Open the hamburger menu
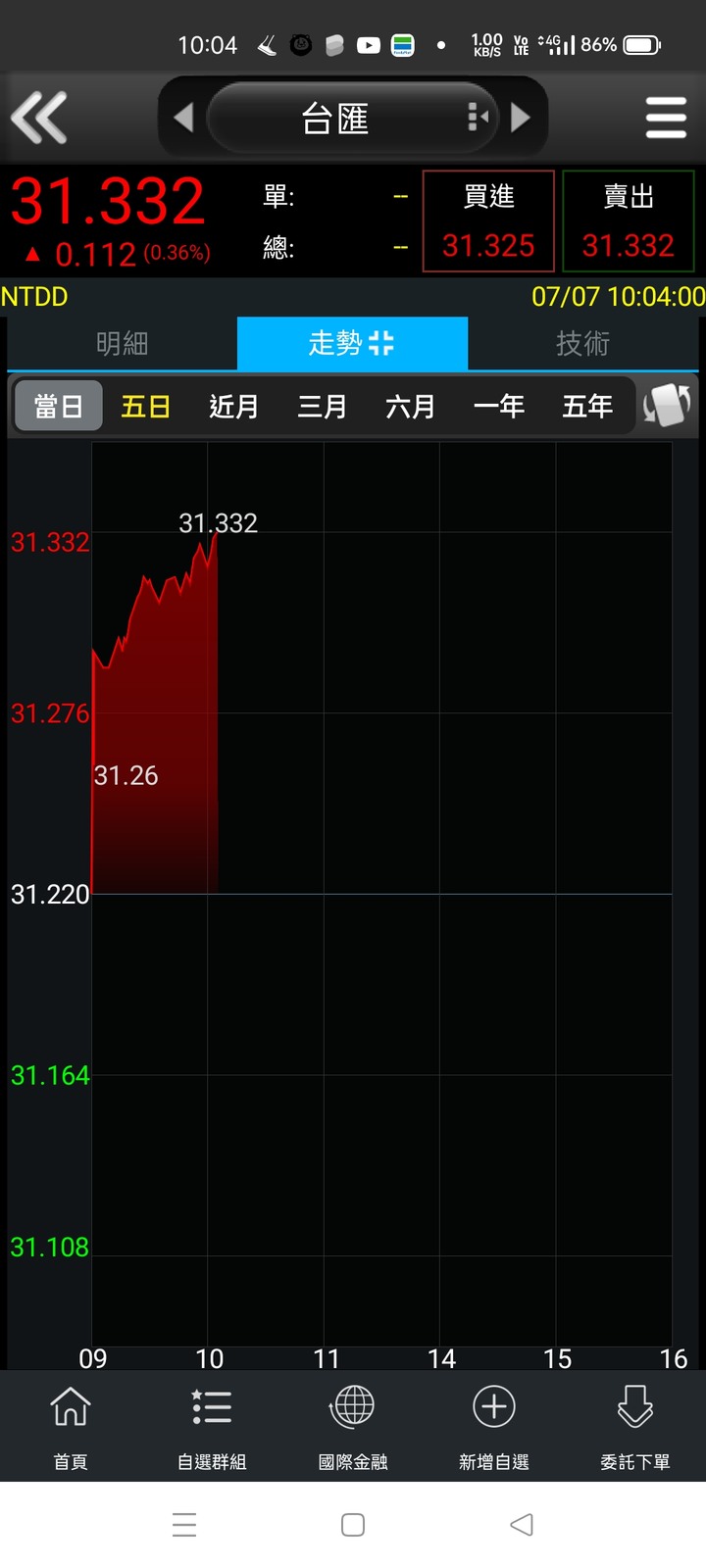Image resolution: width=706 pixels, height=1568 pixels. pos(666,118)
